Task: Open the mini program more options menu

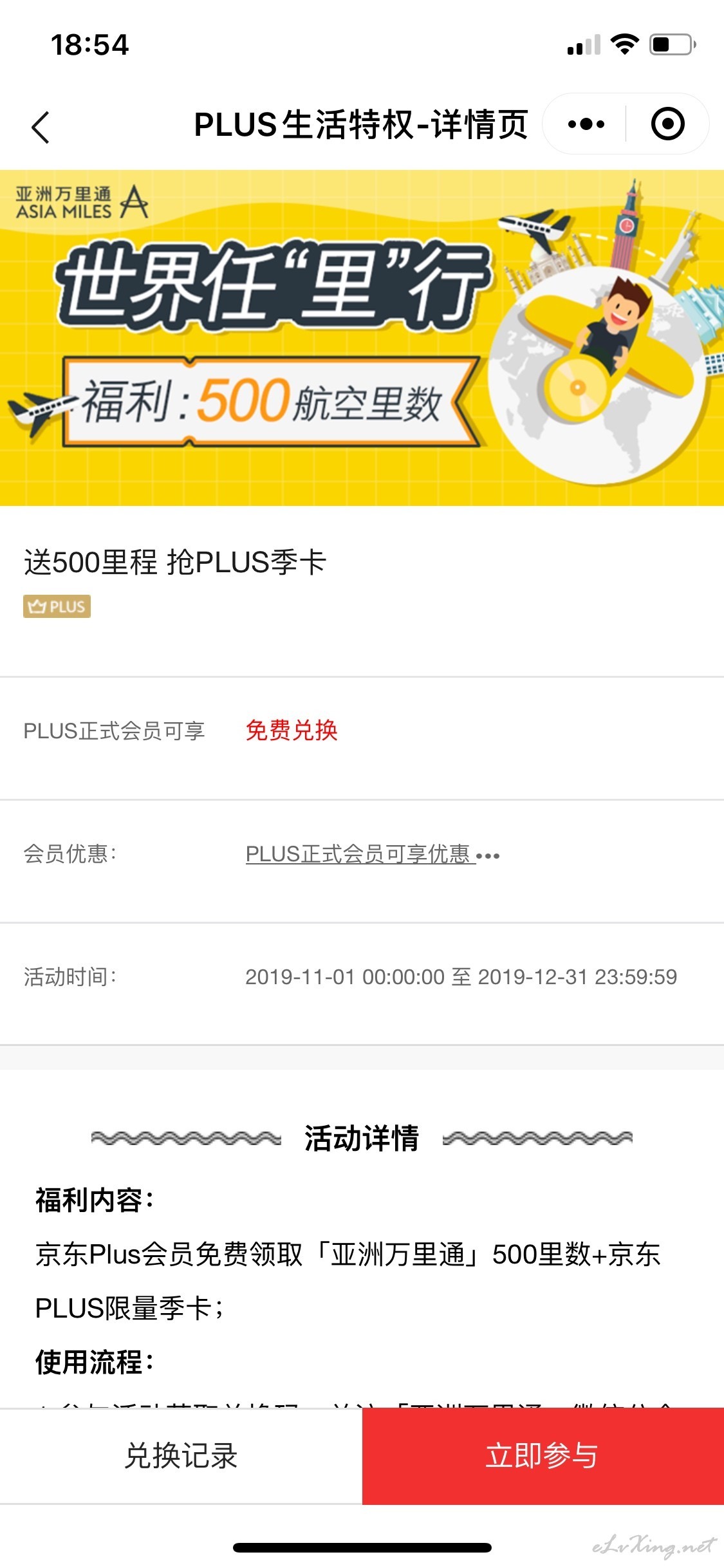Action: point(586,124)
